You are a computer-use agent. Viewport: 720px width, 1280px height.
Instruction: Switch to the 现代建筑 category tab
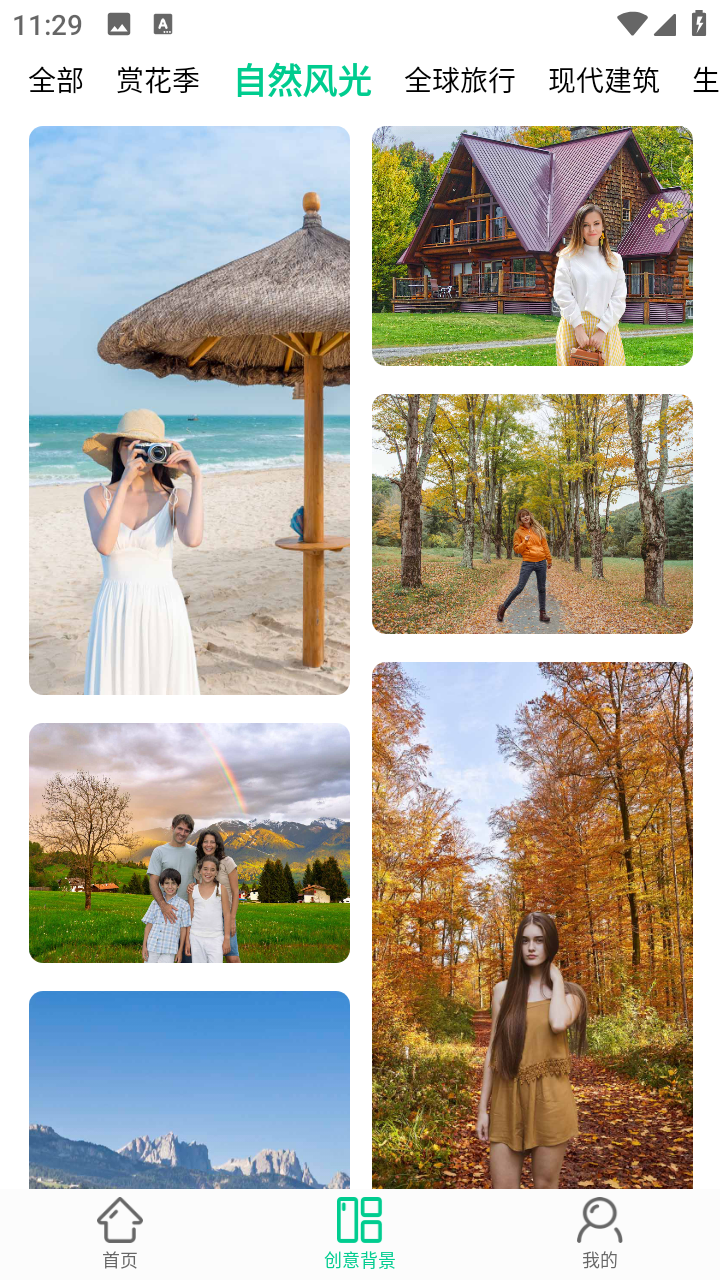coord(604,81)
